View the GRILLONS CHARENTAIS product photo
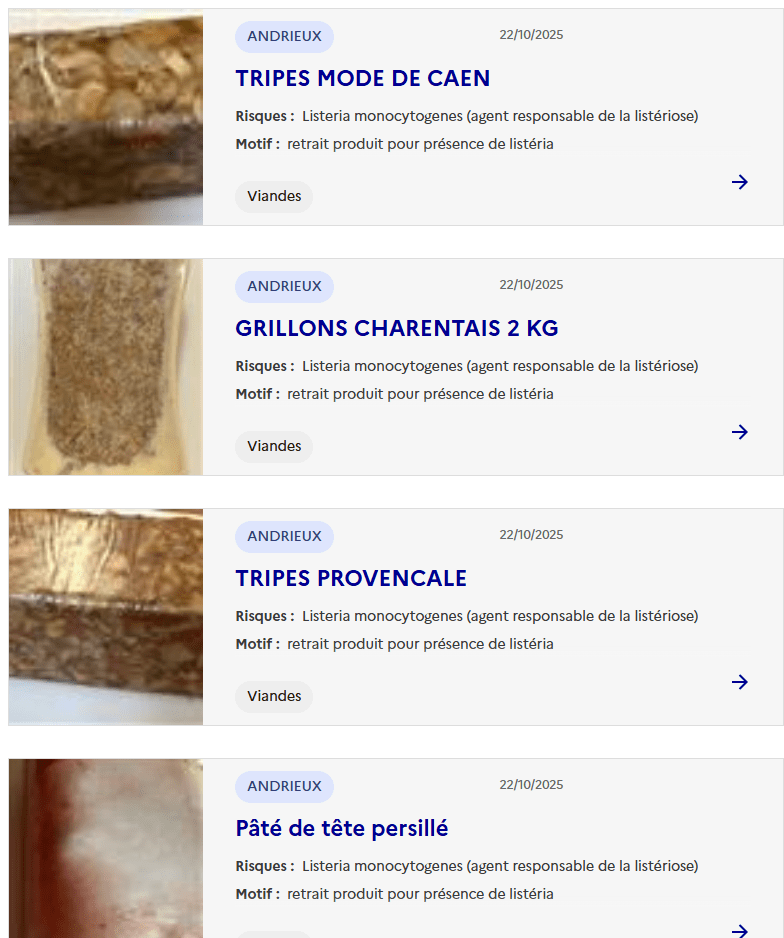This screenshot has height=938, width=784. pos(106,367)
